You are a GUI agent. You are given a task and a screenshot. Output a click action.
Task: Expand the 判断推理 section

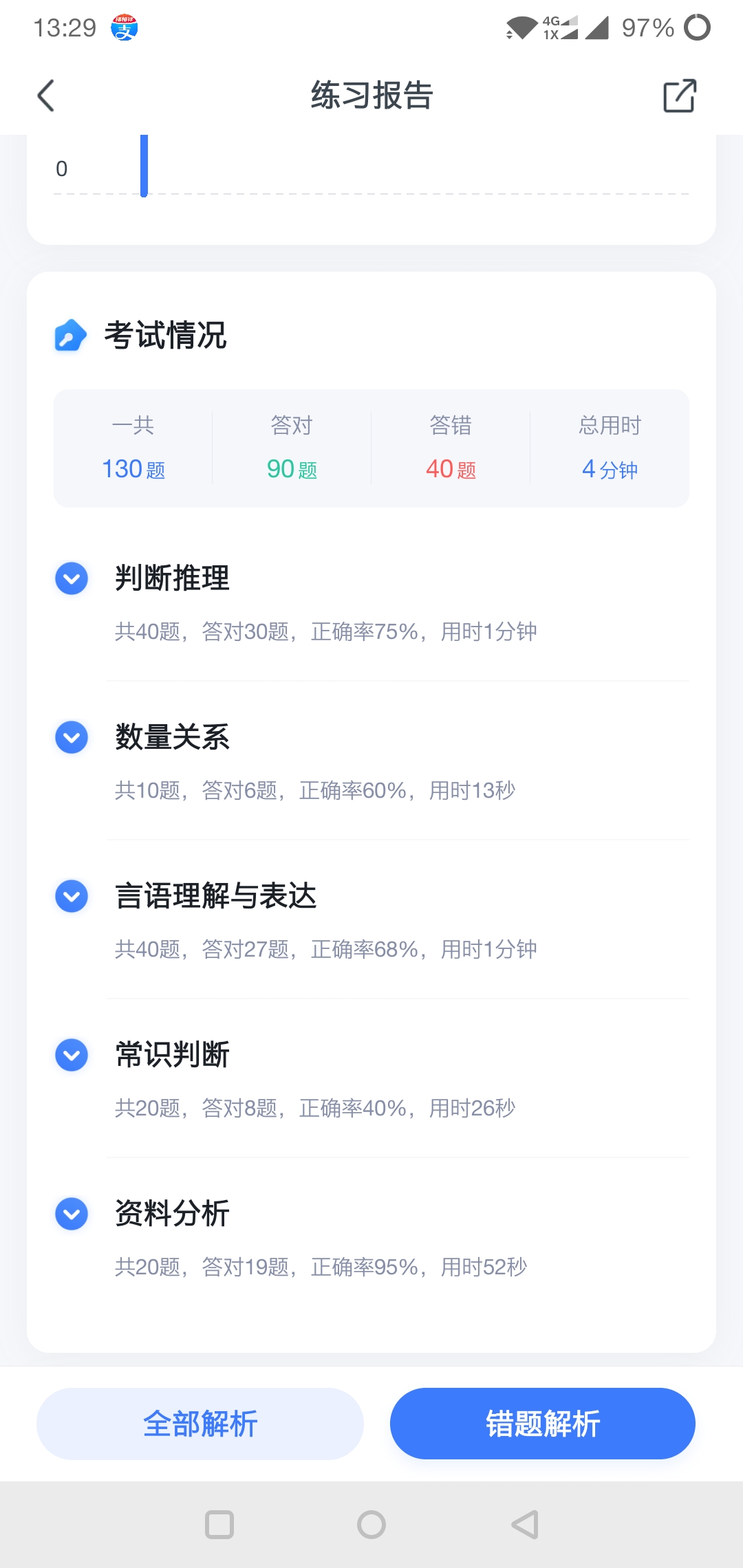[x=72, y=578]
